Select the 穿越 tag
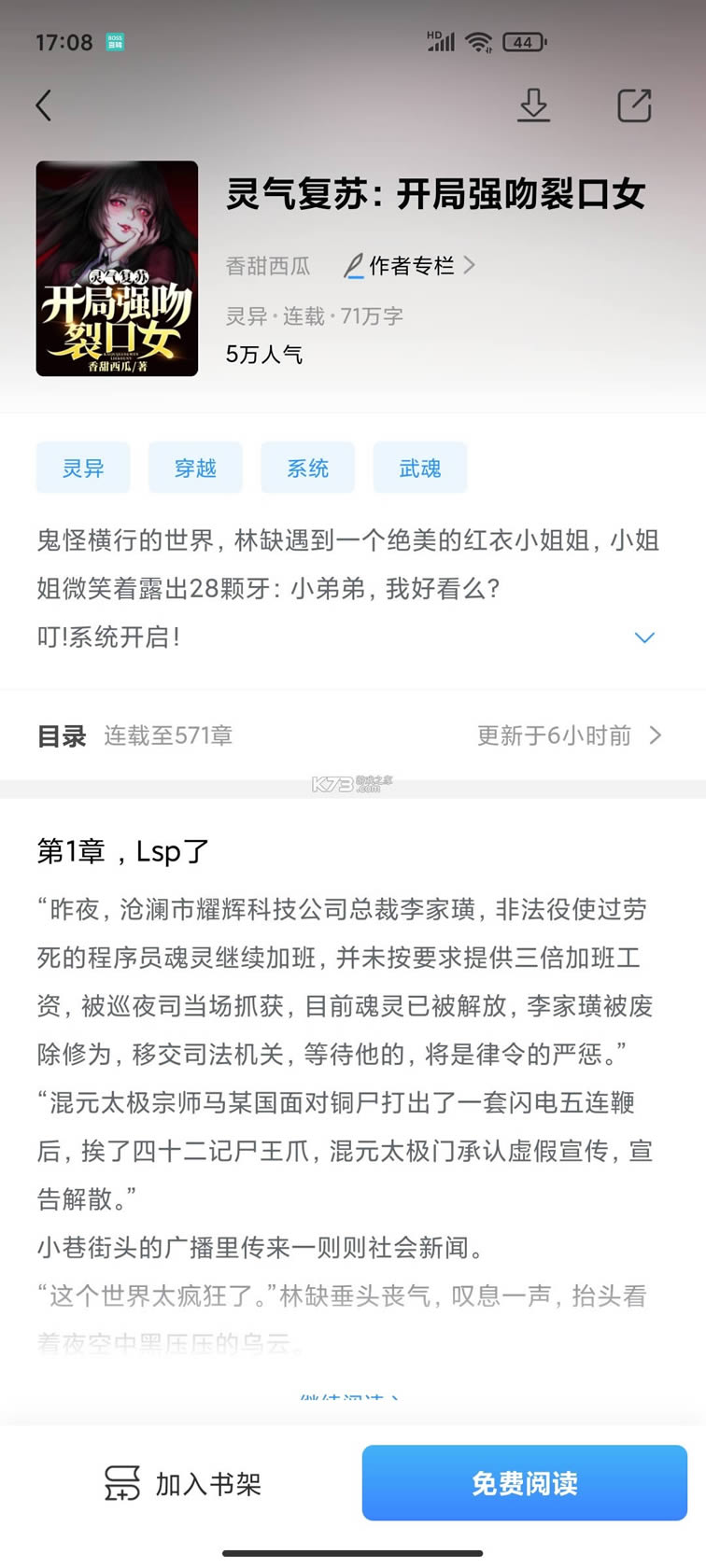The image size is (706, 1568). click(x=195, y=468)
